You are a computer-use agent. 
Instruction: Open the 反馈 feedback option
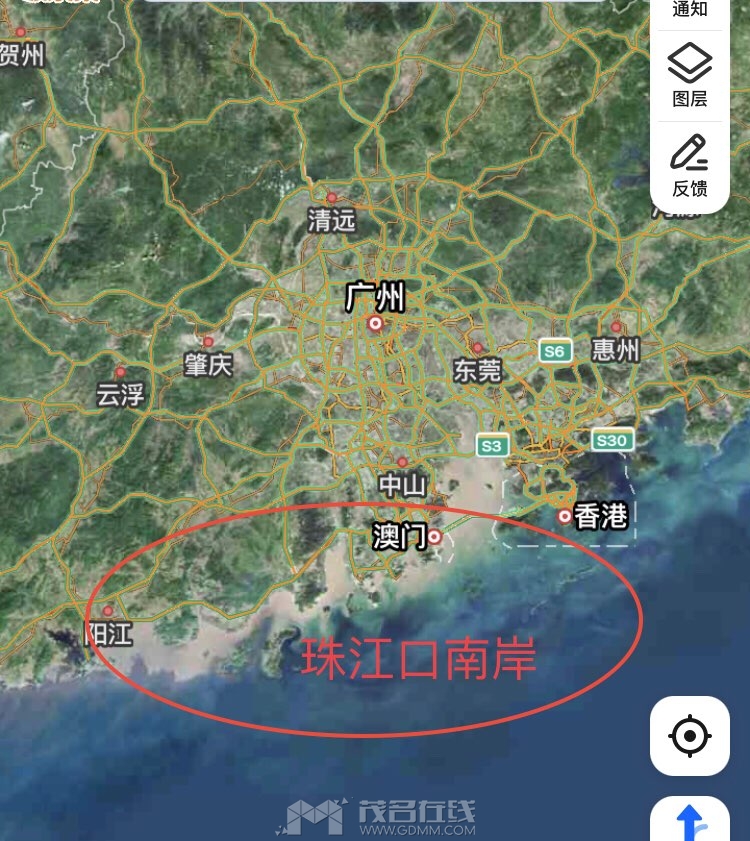(690, 166)
